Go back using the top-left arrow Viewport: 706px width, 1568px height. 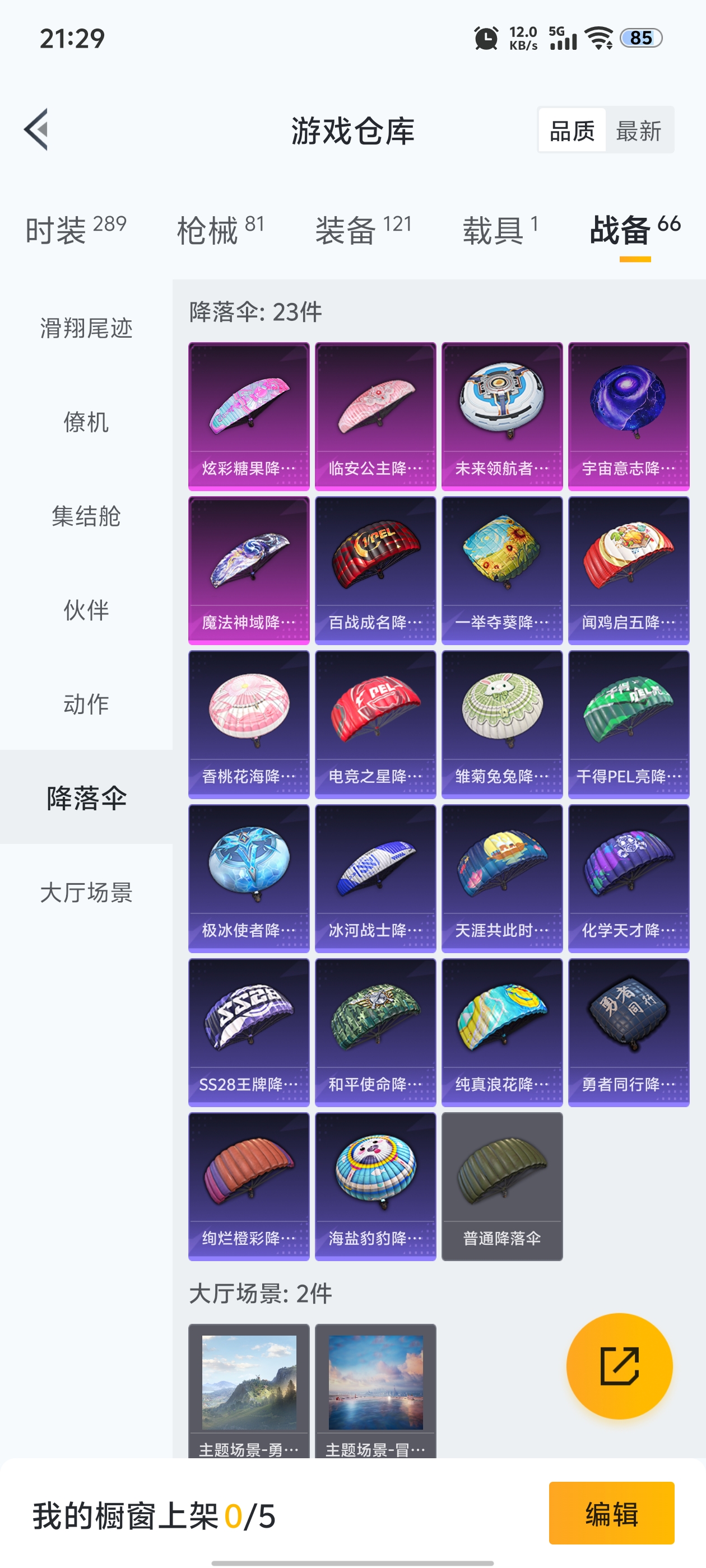(x=36, y=130)
